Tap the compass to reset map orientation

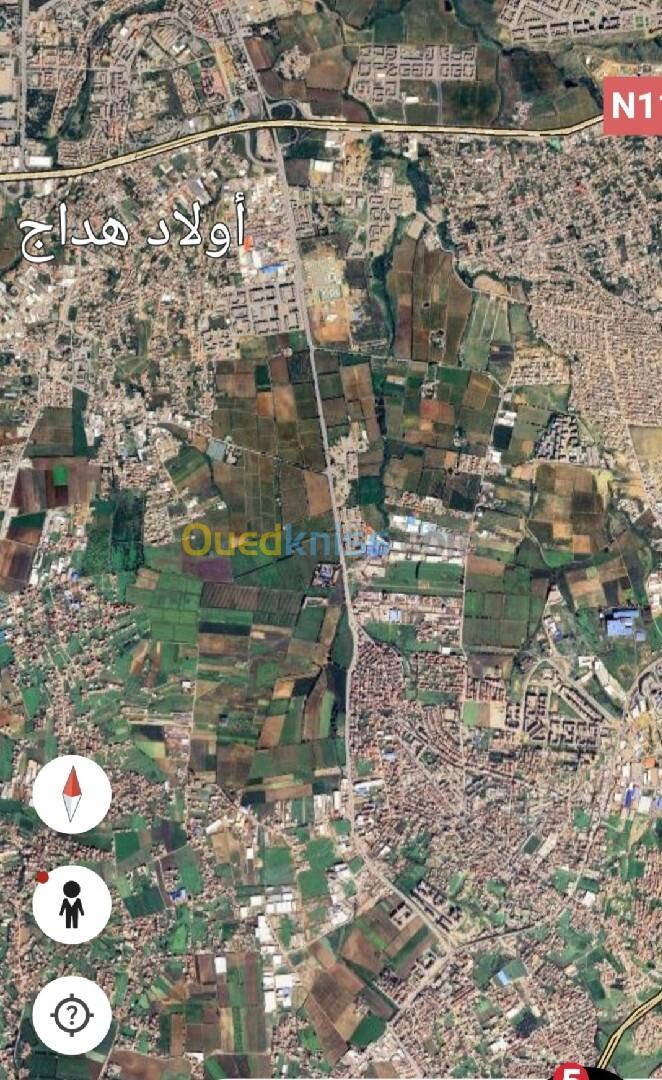(x=71, y=795)
